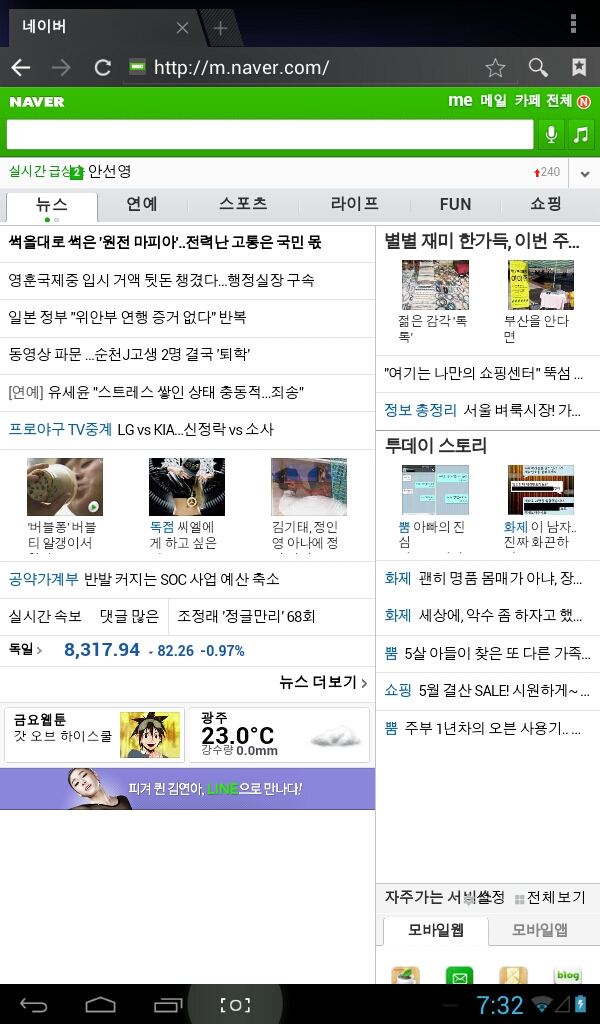This screenshot has width=600, height=1024.
Task: Open the 메일 link in the header
Action: pos(493,101)
